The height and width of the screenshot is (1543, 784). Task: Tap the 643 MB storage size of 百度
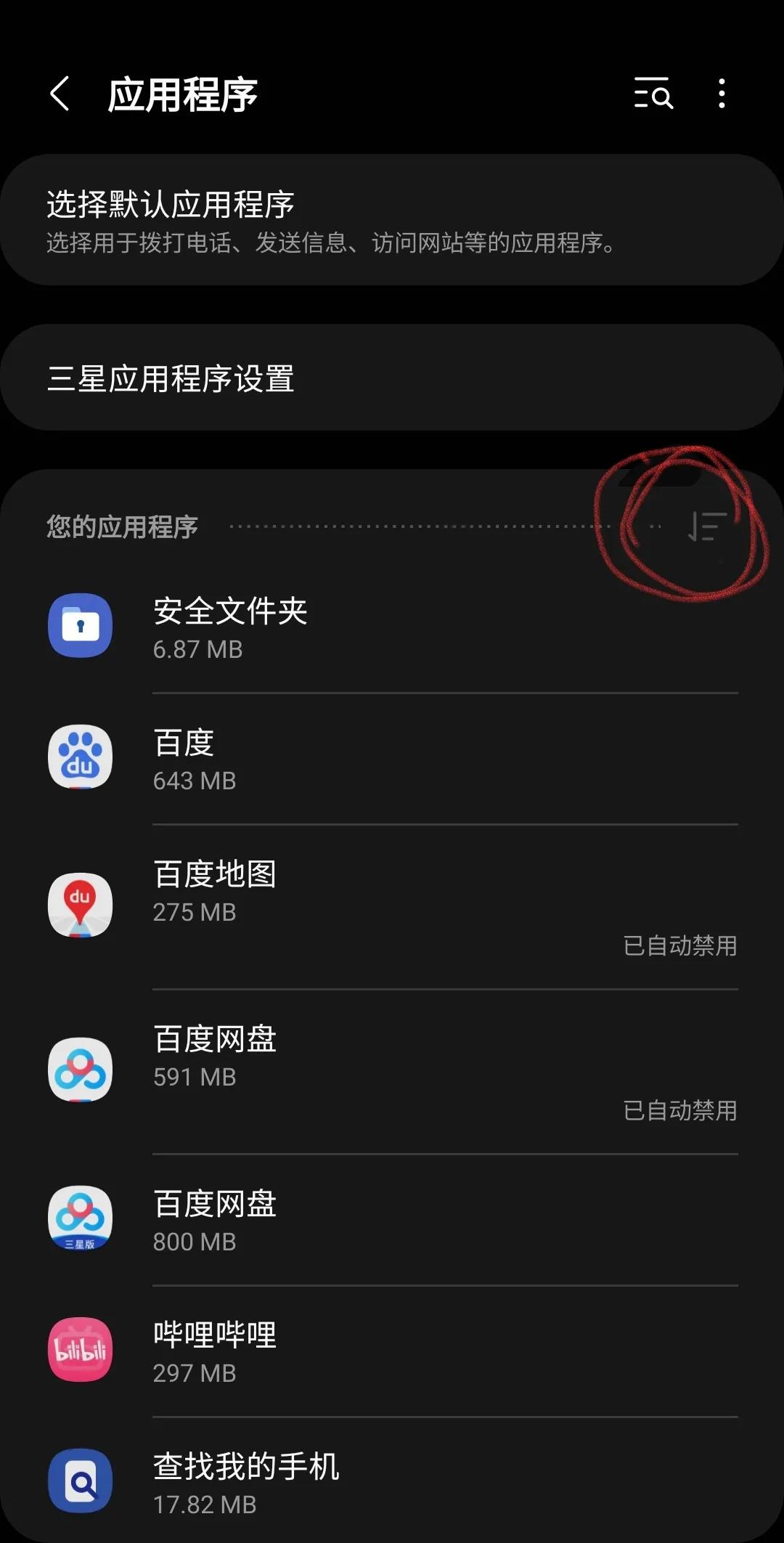195,781
